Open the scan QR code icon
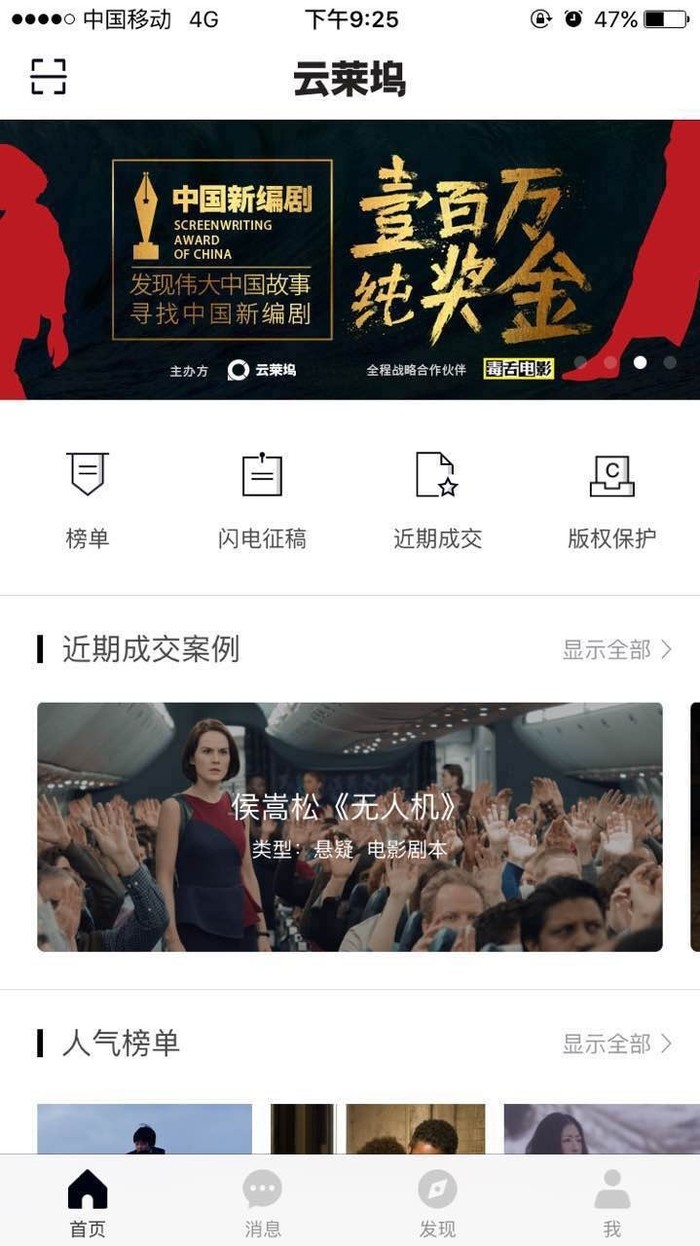This screenshot has width=700, height=1246. pyautogui.click(x=48, y=77)
